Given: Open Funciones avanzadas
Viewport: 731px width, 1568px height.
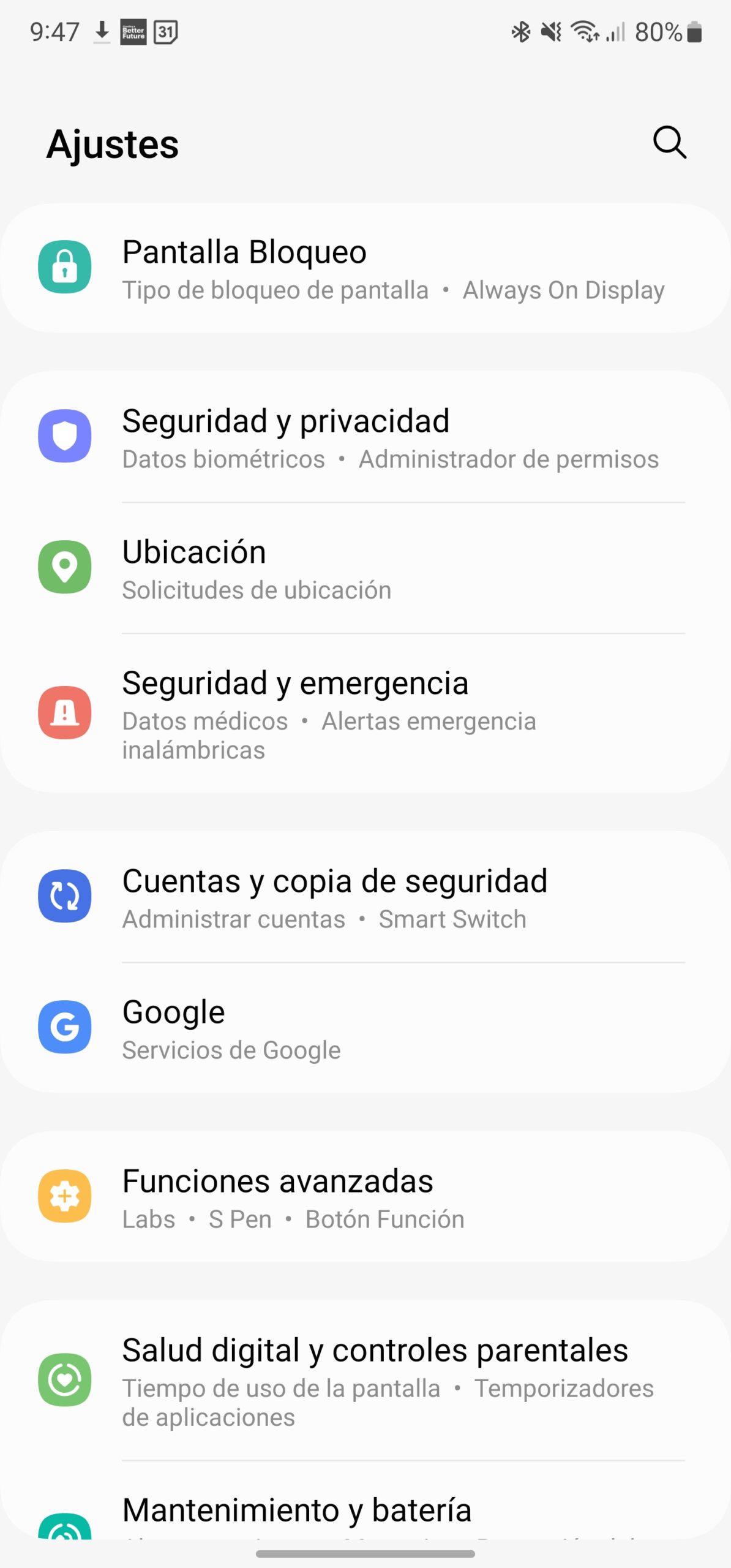Looking at the screenshot, I should (x=365, y=1197).
